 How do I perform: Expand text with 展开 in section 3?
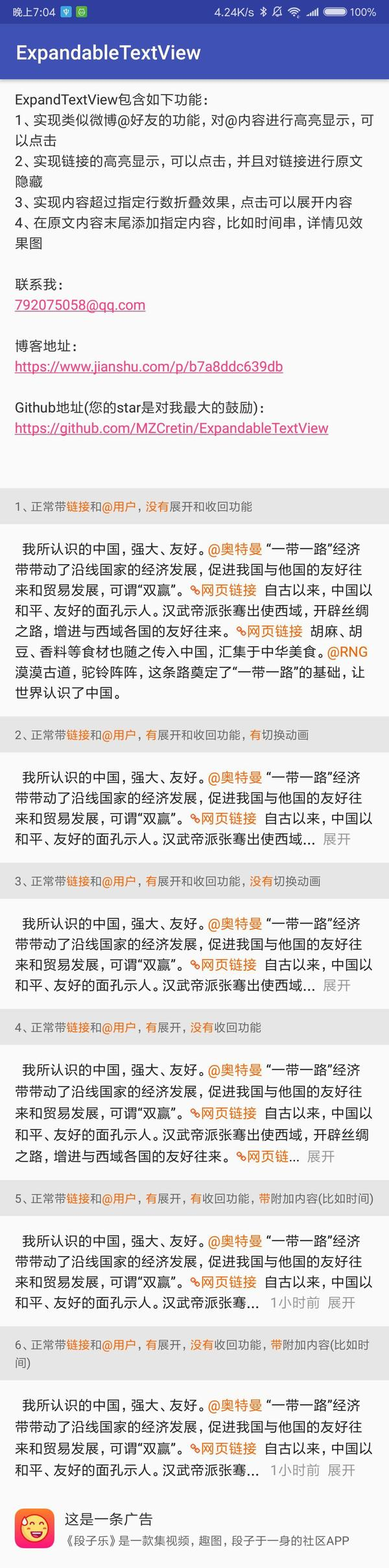[x=336, y=985]
